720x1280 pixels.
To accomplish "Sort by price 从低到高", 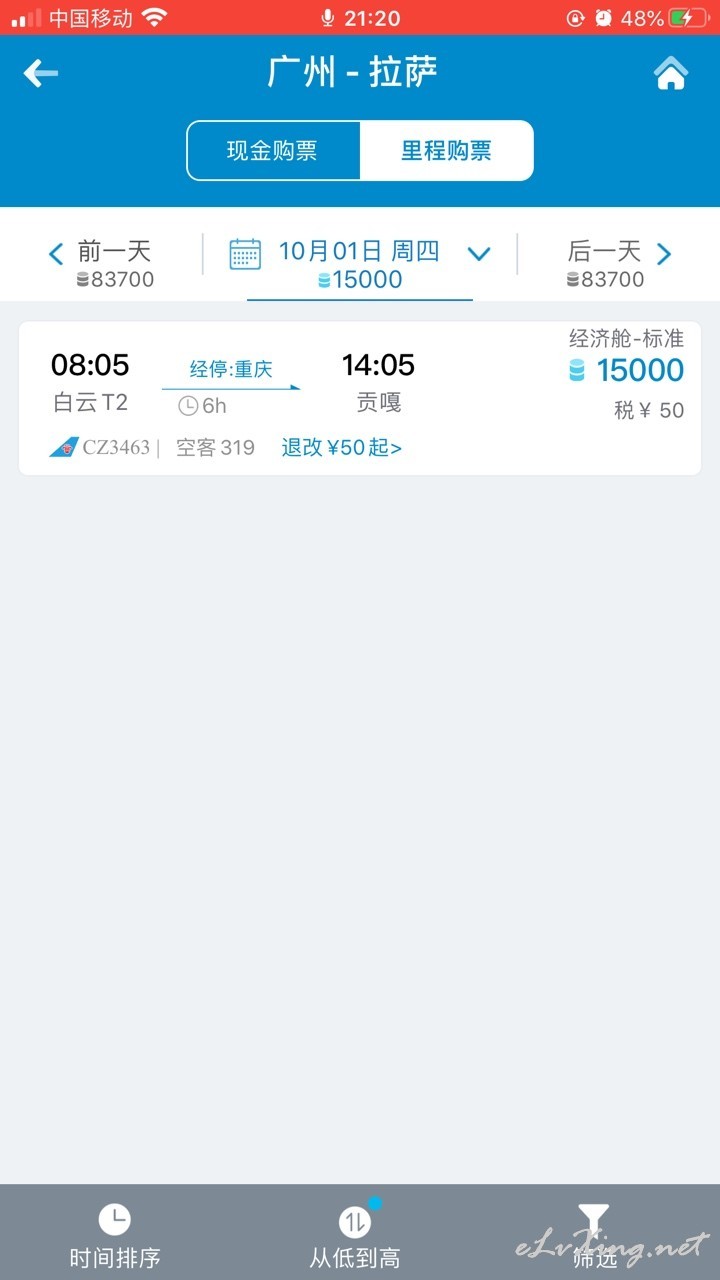I will point(355,1236).
